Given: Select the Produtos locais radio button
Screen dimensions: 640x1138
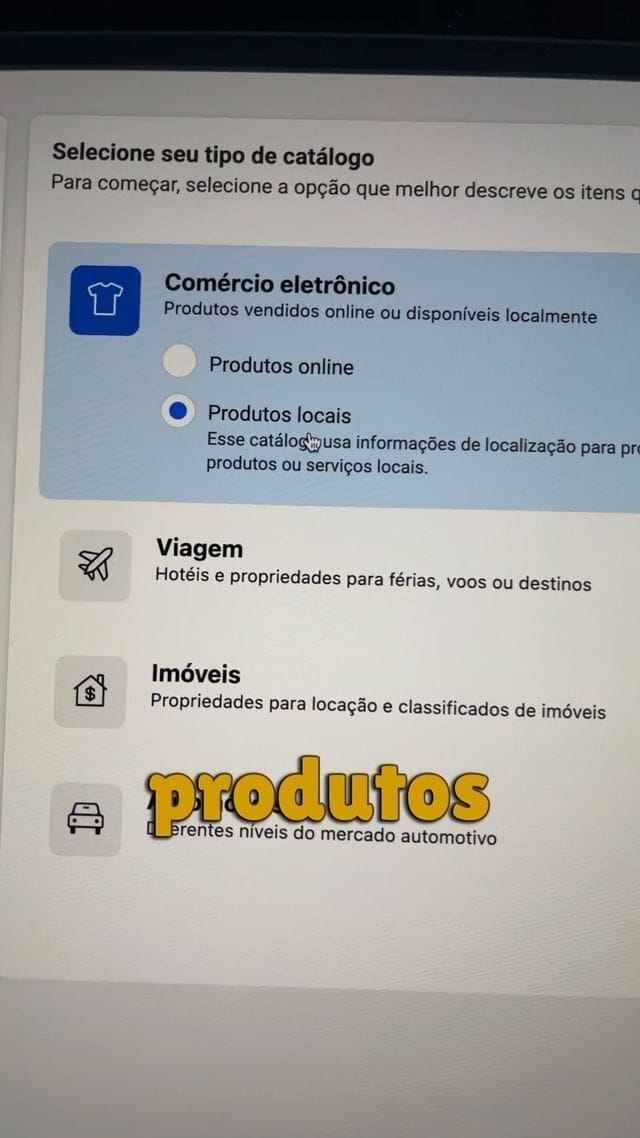Looking at the screenshot, I should pyautogui.click(x=178, y=412).
